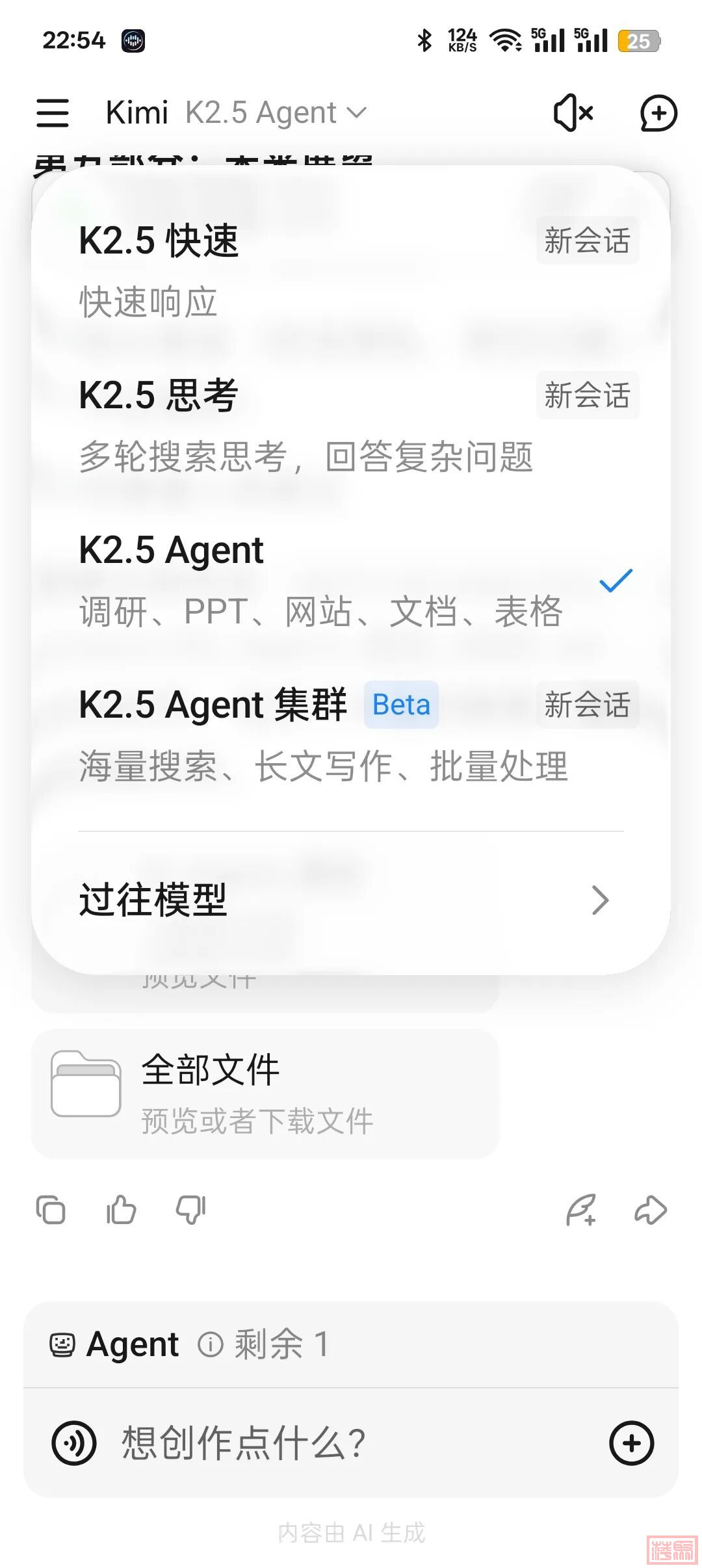The width and height of the screenshot is (702, 1568).
Task: Select the K2.5 快速 model
Action: [159, 242]
